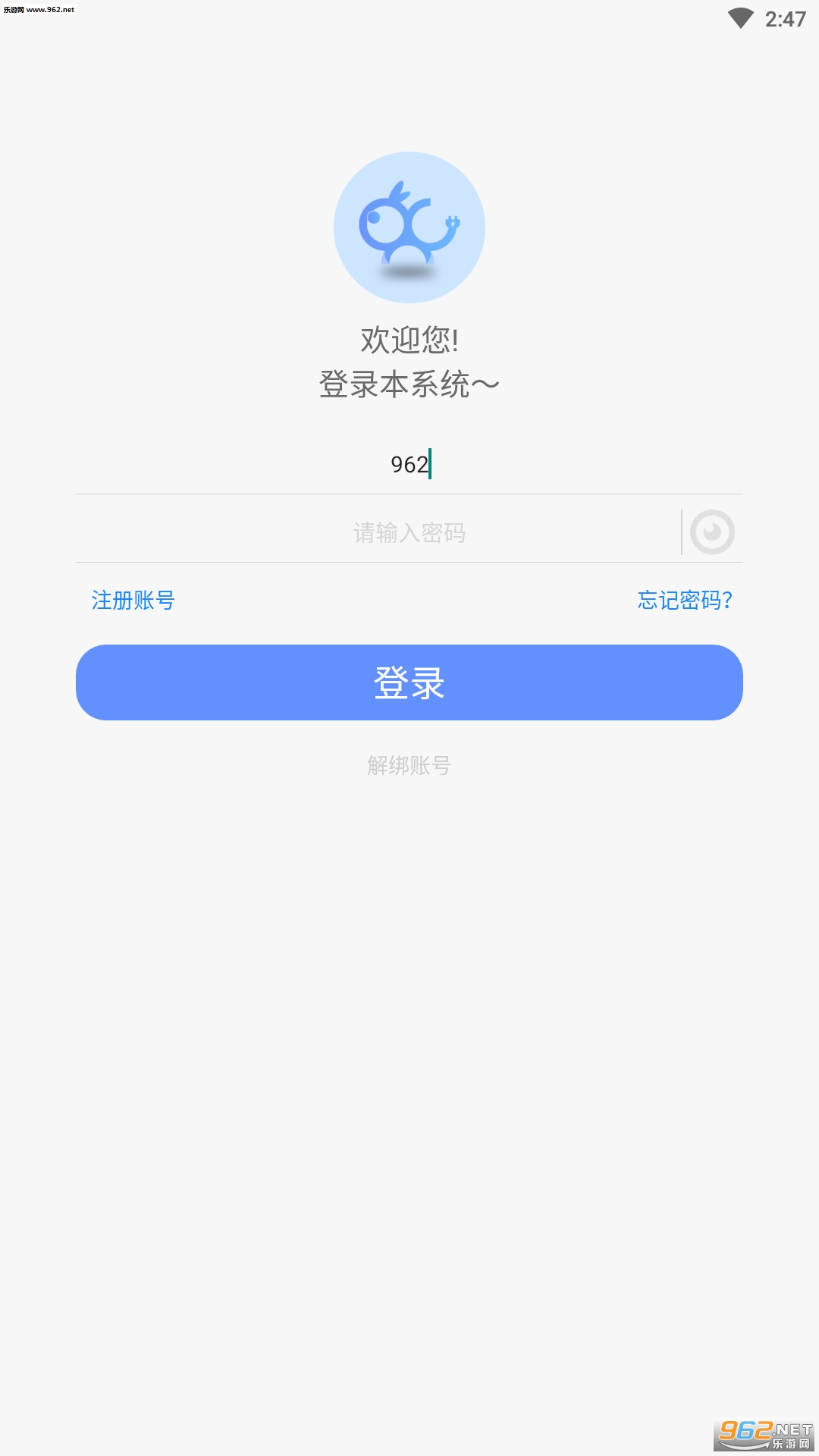819x1456 pixels.
Task: Focus the 请输入密码 password field
Action: (379, 532)
